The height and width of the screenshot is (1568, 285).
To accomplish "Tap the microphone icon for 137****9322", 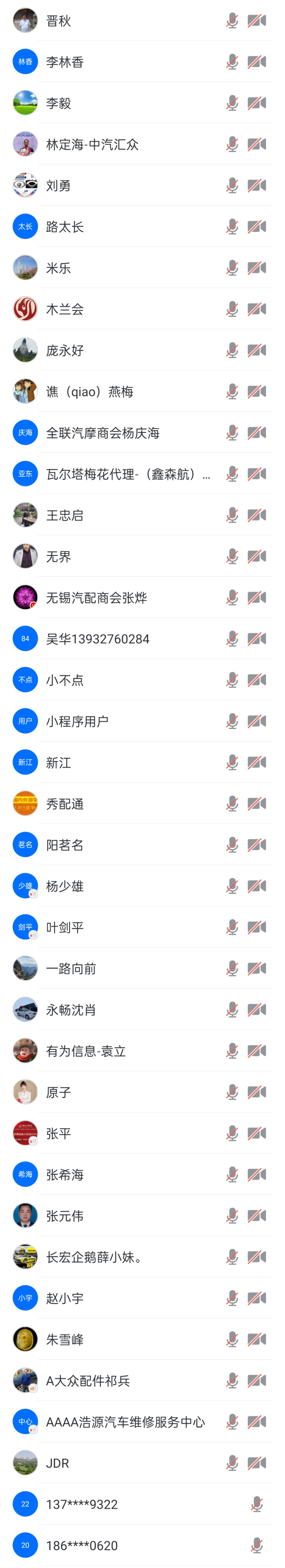I will 256,1504.
